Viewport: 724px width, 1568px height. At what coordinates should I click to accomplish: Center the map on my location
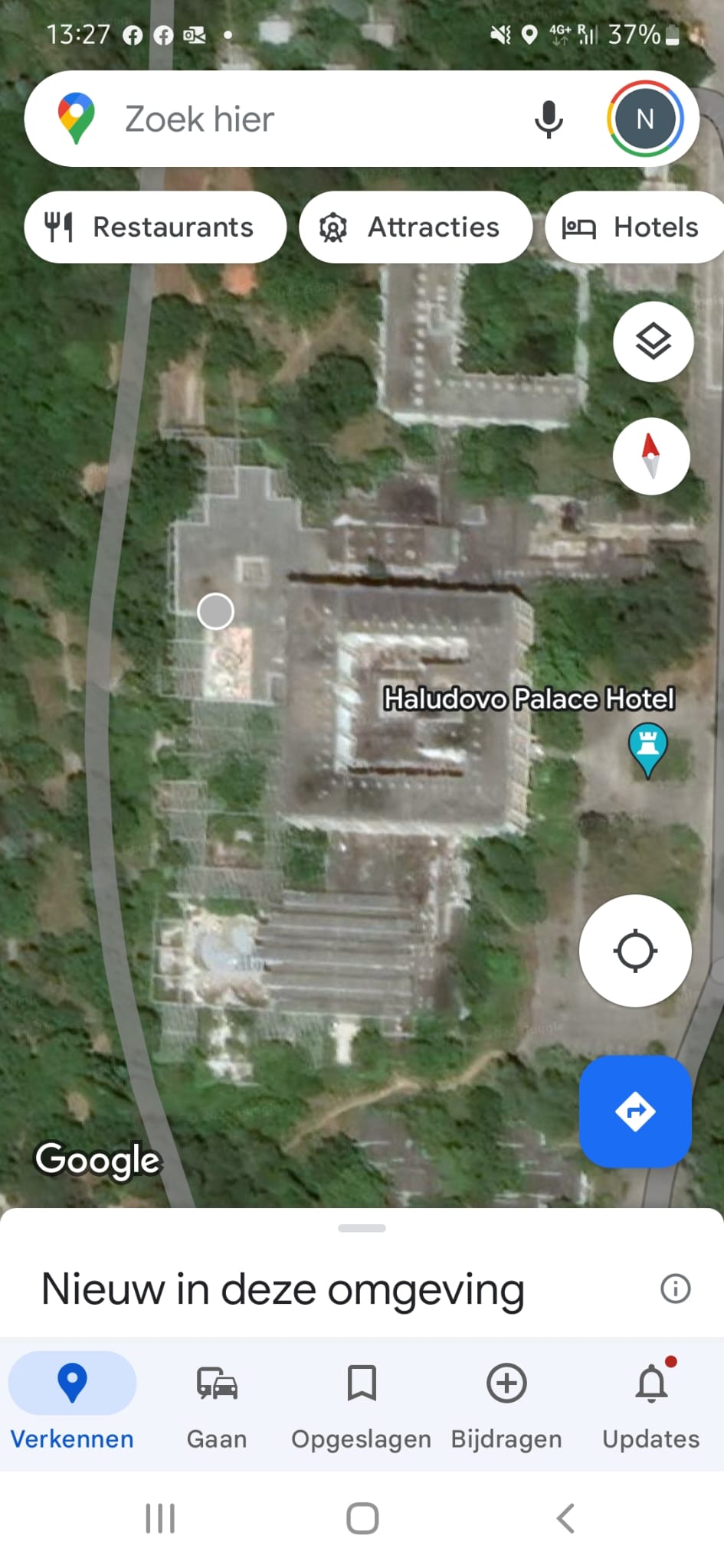click(x=635, y=951)
